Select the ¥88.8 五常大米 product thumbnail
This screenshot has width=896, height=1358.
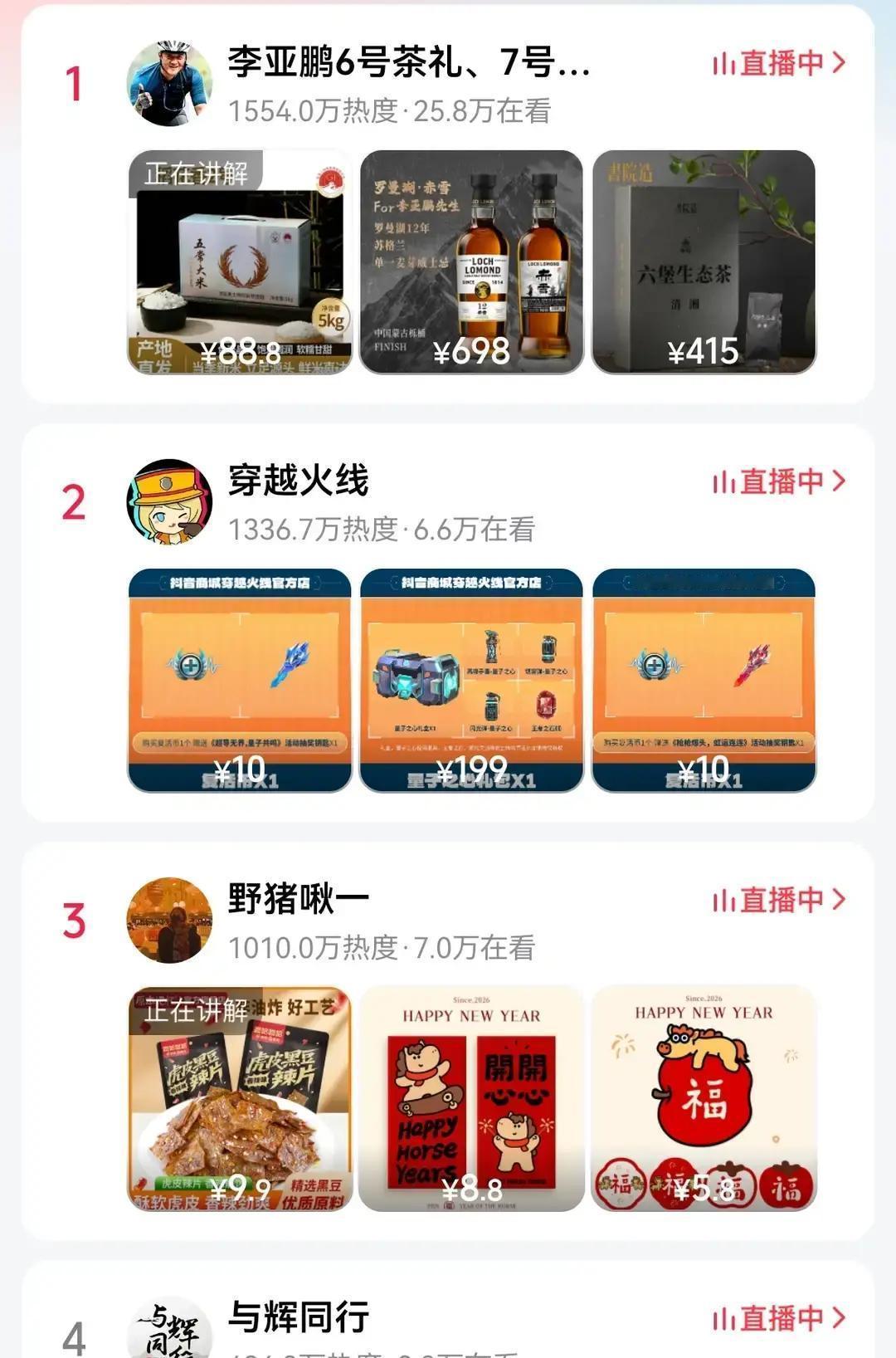(241, 261)
